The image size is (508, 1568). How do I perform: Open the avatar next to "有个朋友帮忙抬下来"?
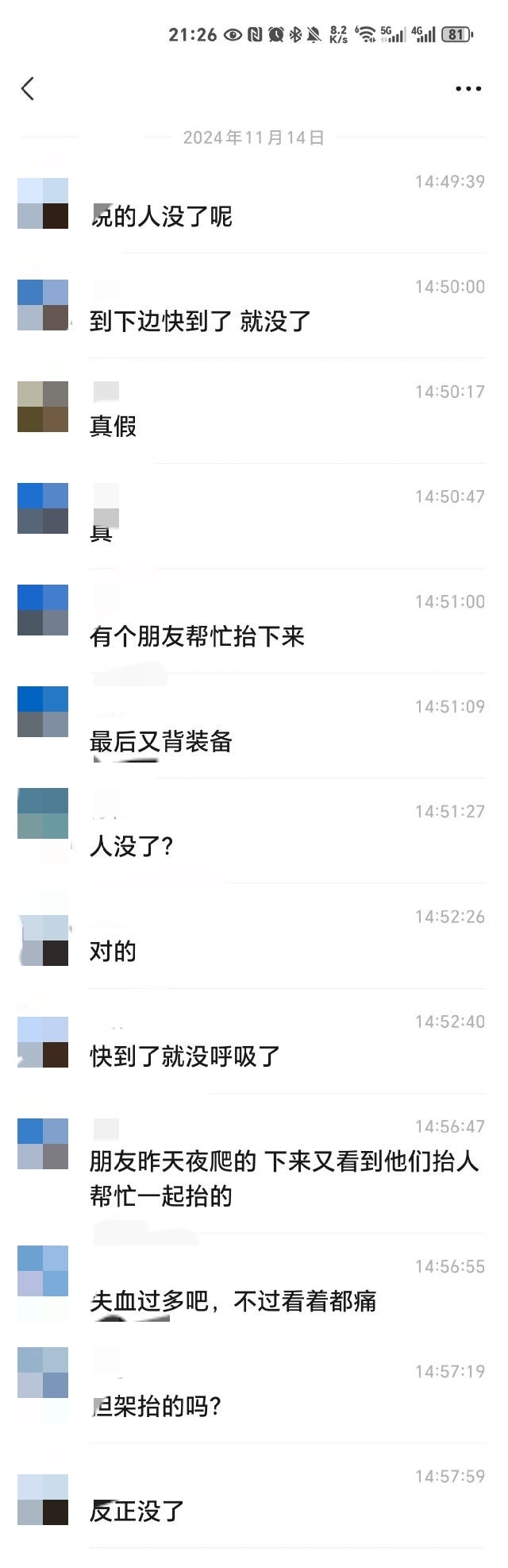[x=43, y=610]
